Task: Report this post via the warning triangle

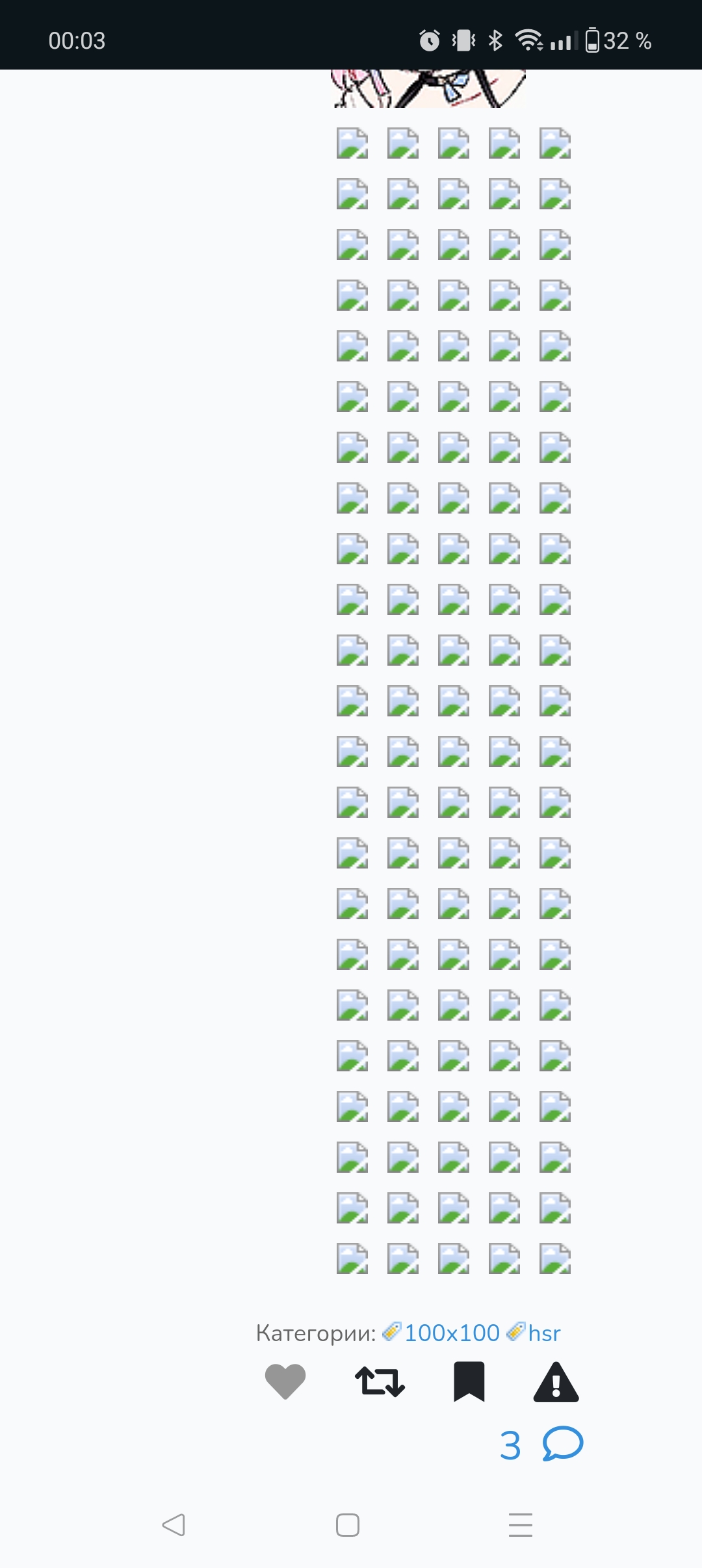Action: (556, 1382)
